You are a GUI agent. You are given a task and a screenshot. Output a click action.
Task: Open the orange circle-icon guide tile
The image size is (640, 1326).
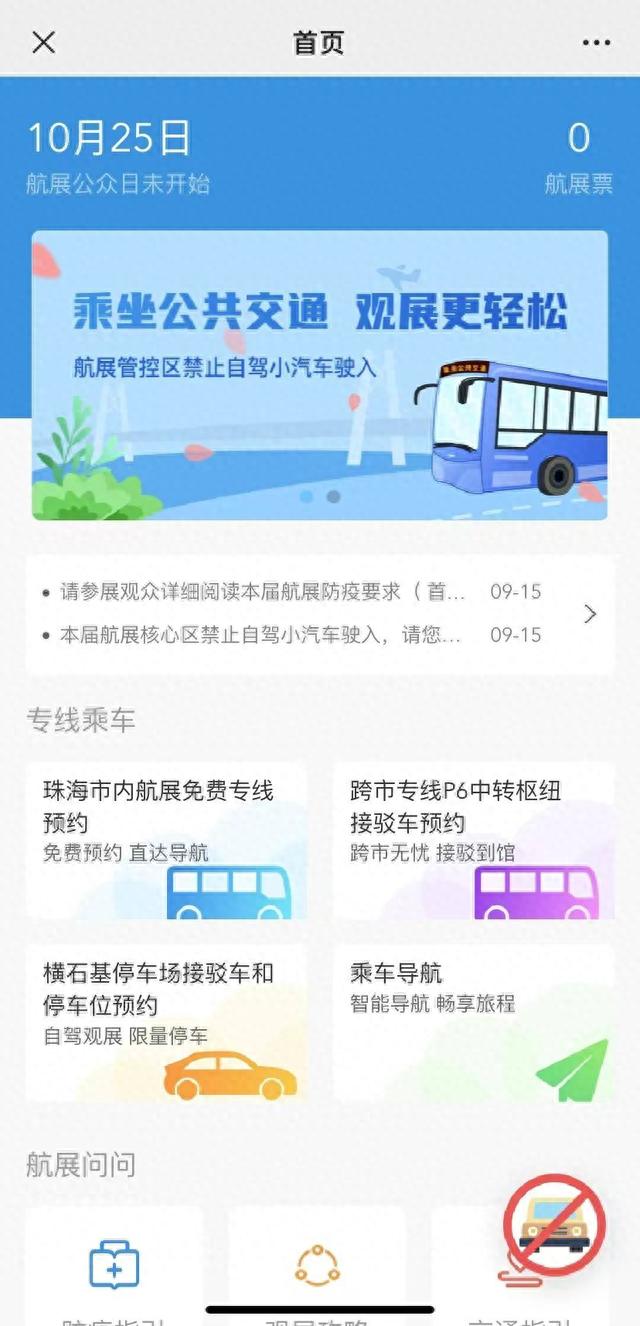click(317, 1266)
